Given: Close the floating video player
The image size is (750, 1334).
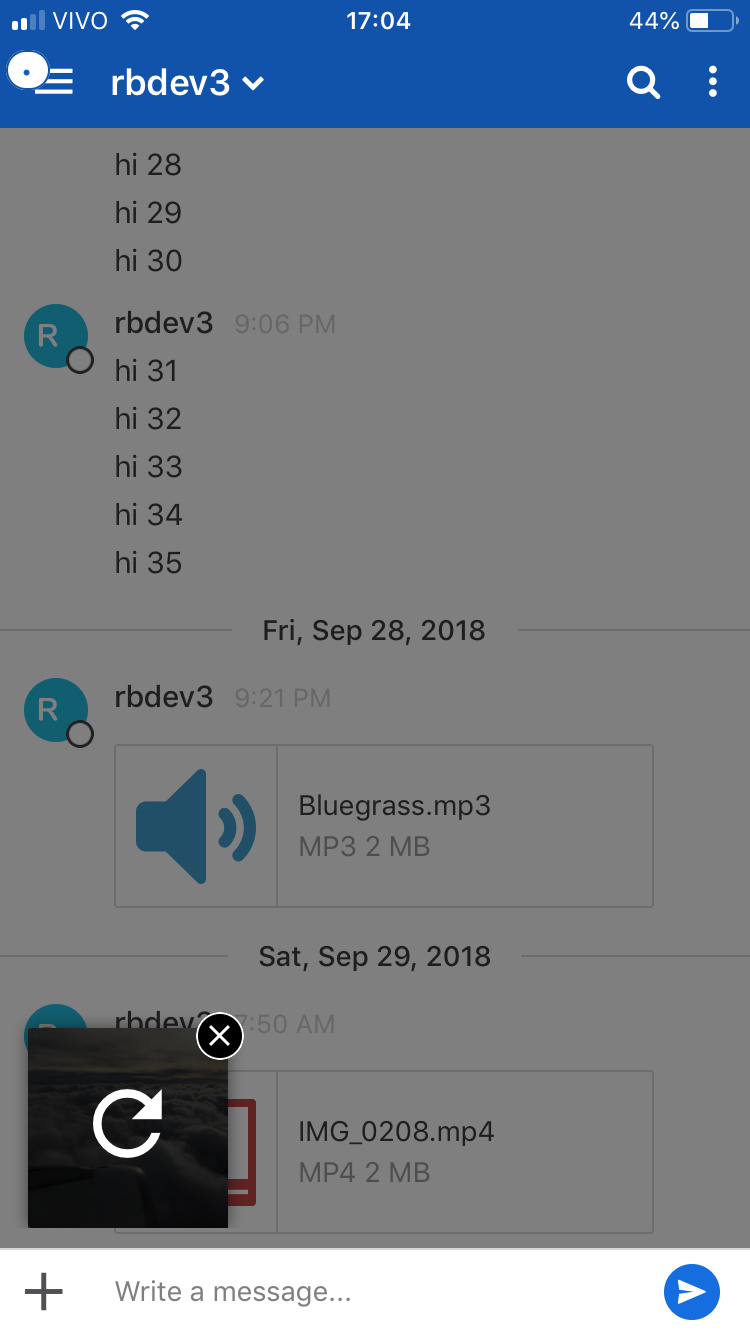Looking at the screenshot, I should pyautogui.click(x=220, y=1036).
